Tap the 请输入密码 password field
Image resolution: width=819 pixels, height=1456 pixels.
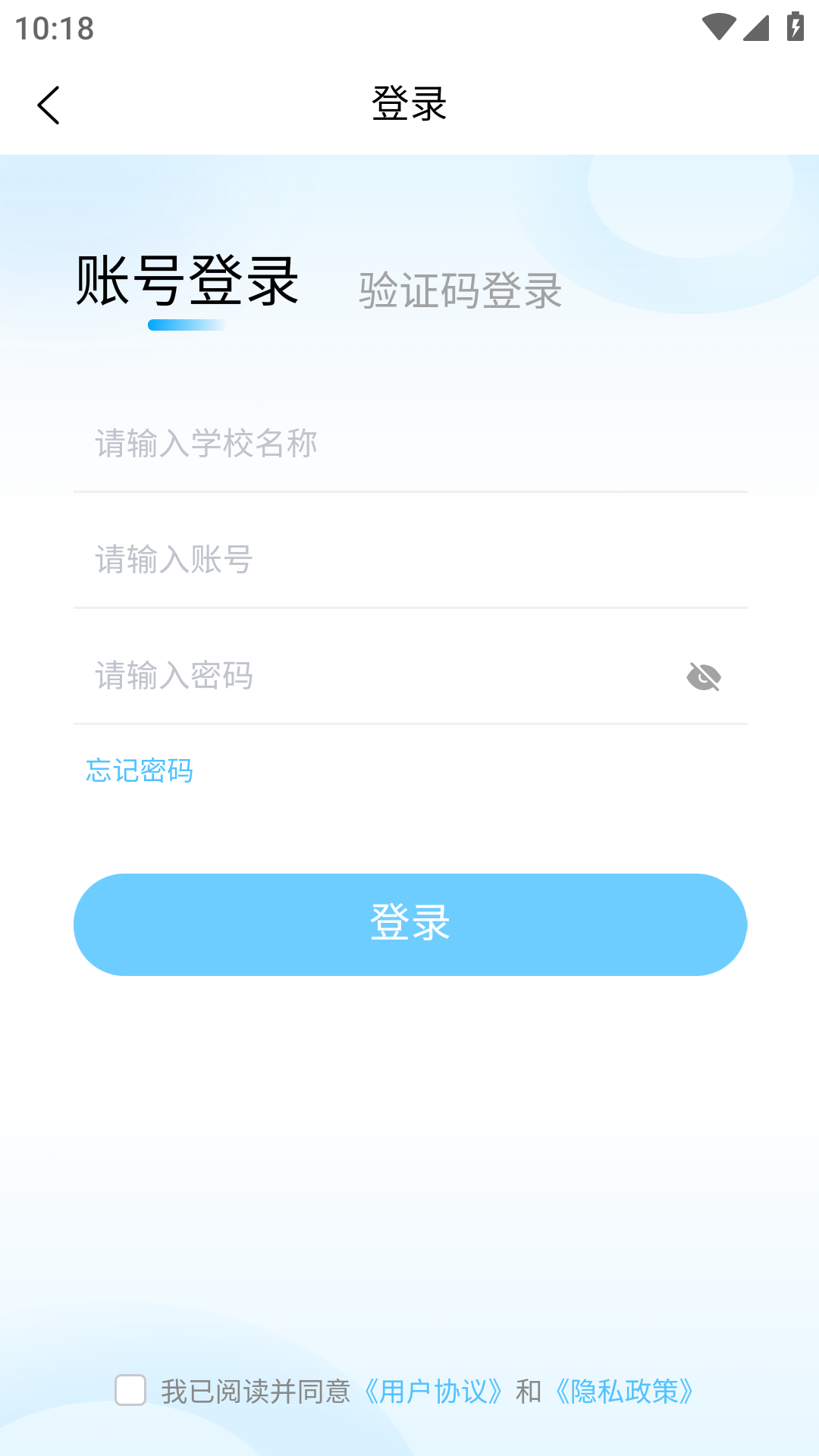click(x=303, y=677)
